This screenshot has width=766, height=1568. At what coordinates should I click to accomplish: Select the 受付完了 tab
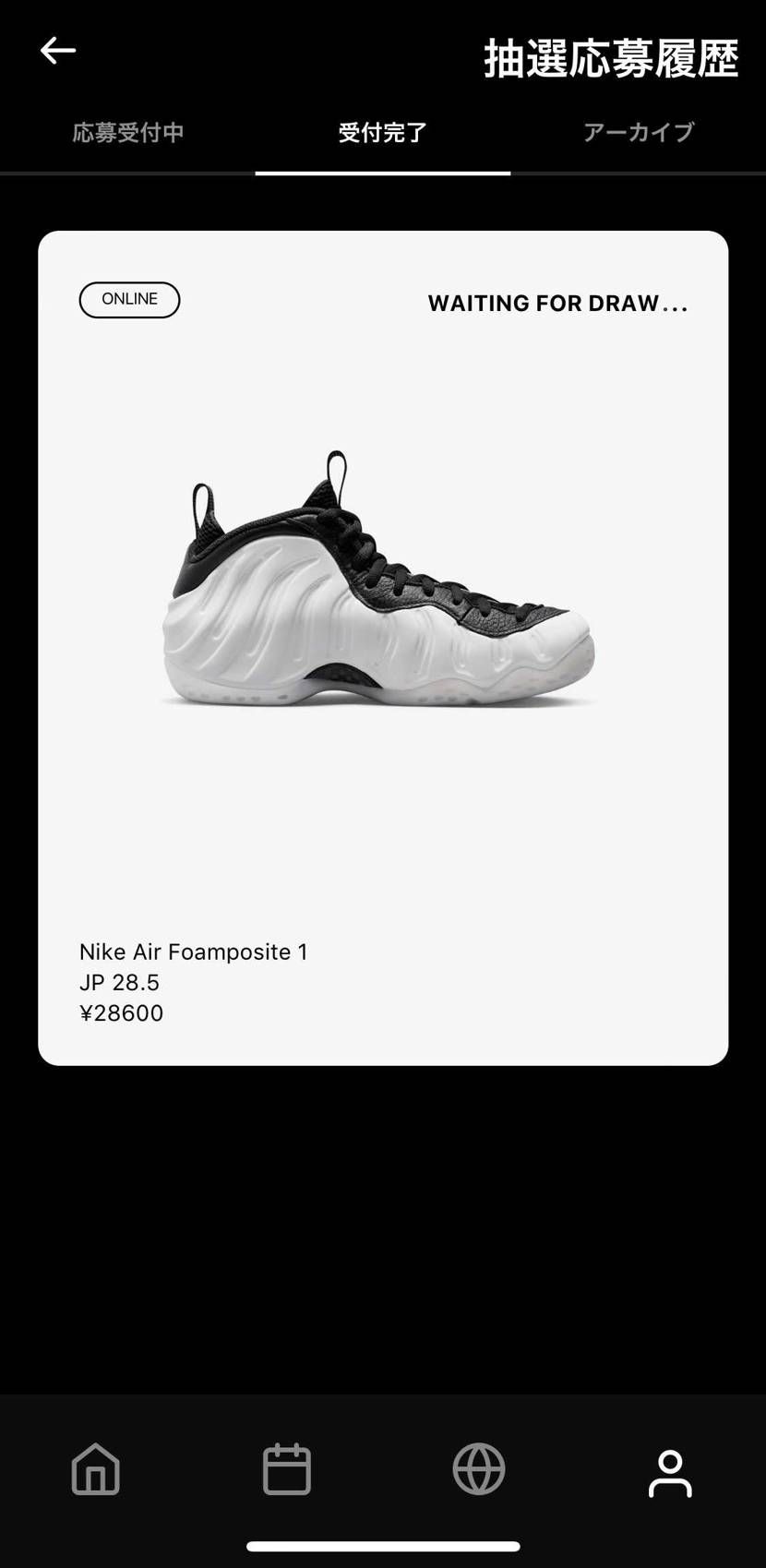coord(382,133)
